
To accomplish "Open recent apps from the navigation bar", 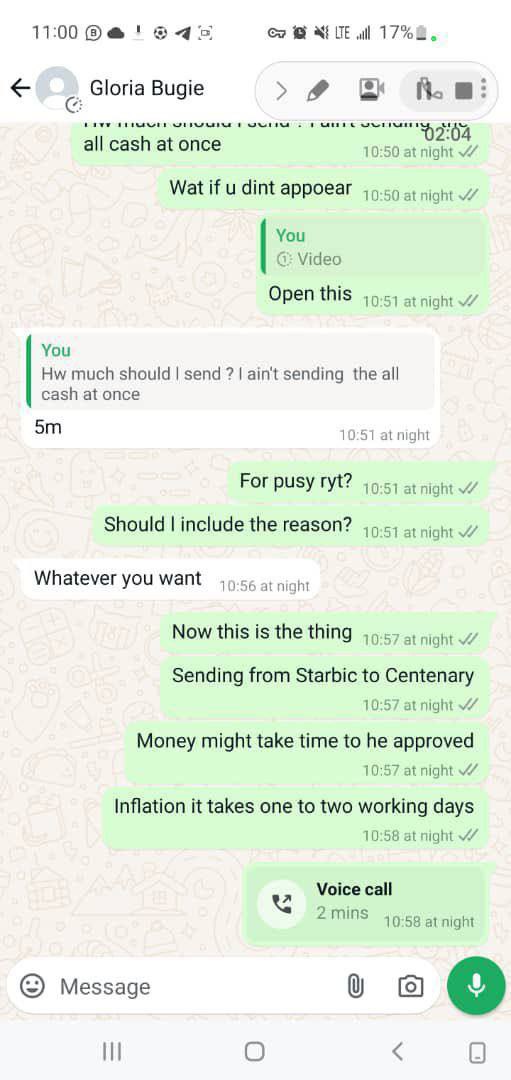I will [x=112, y=1051].
